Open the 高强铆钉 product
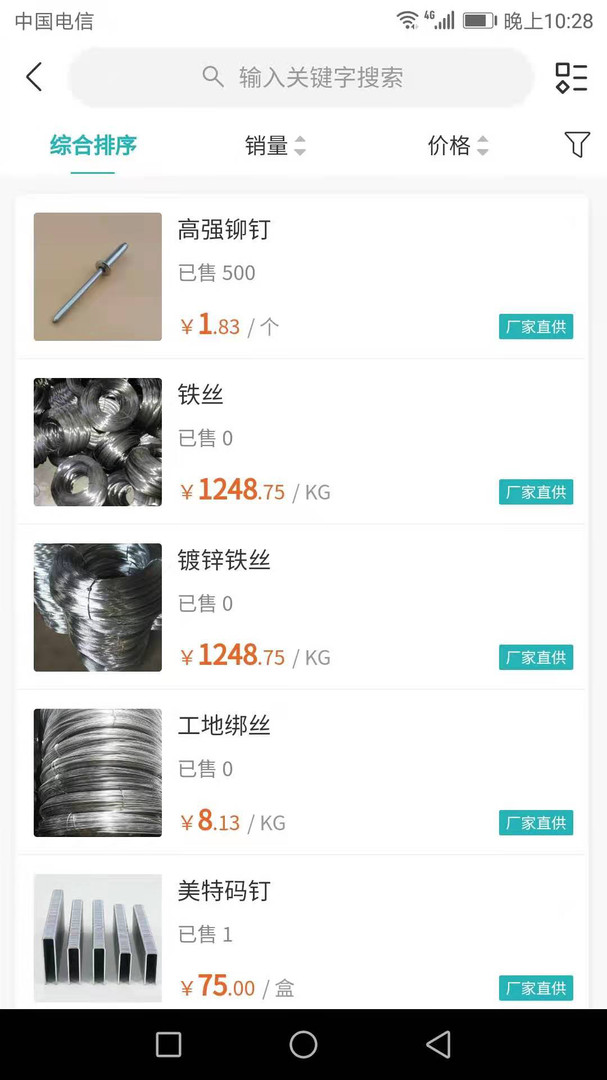The image size is (607, 1080). tap(300, 276)
